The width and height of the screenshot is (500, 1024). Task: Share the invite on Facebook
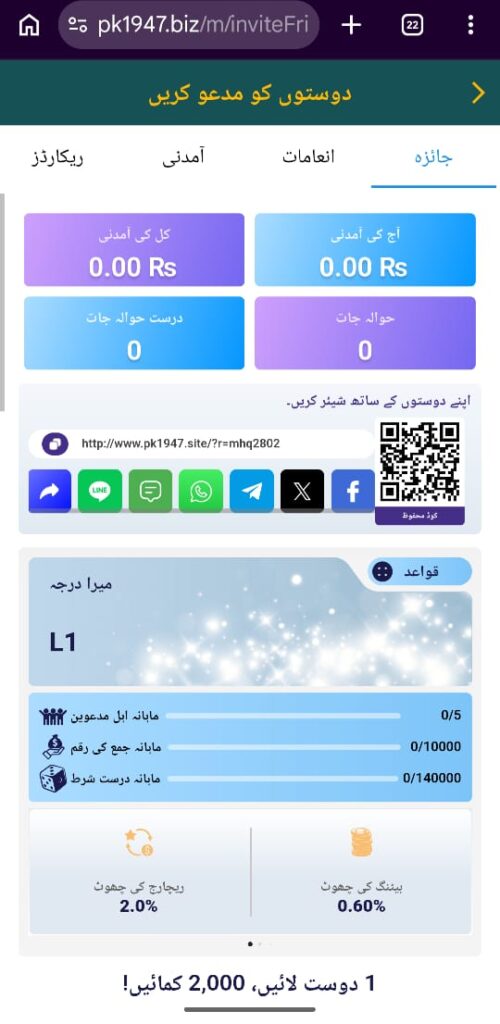[353, 491]
